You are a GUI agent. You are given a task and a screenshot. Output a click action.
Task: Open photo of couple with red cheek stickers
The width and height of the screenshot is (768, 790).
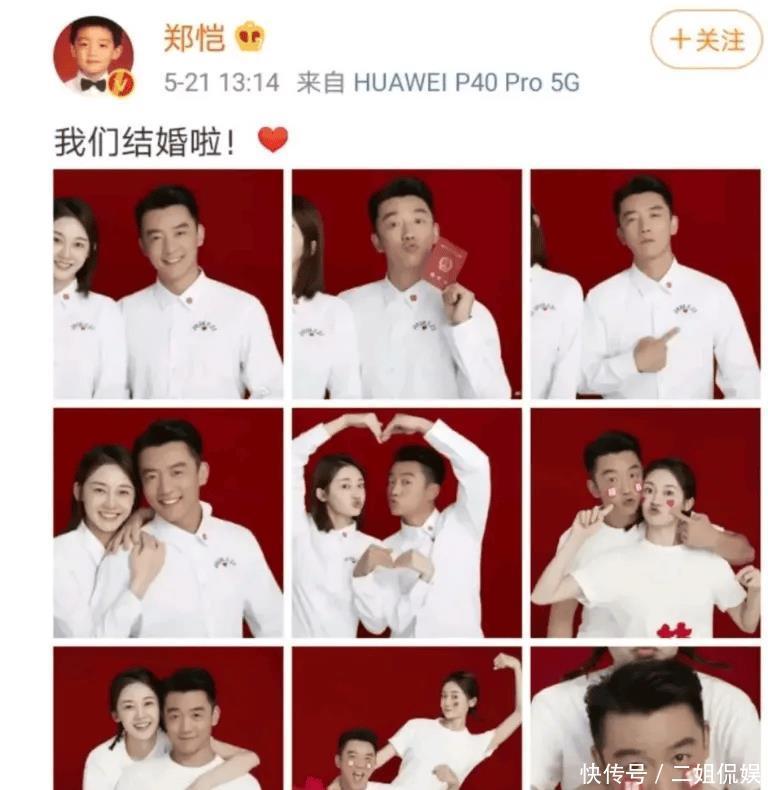click(x=645, y=522)
